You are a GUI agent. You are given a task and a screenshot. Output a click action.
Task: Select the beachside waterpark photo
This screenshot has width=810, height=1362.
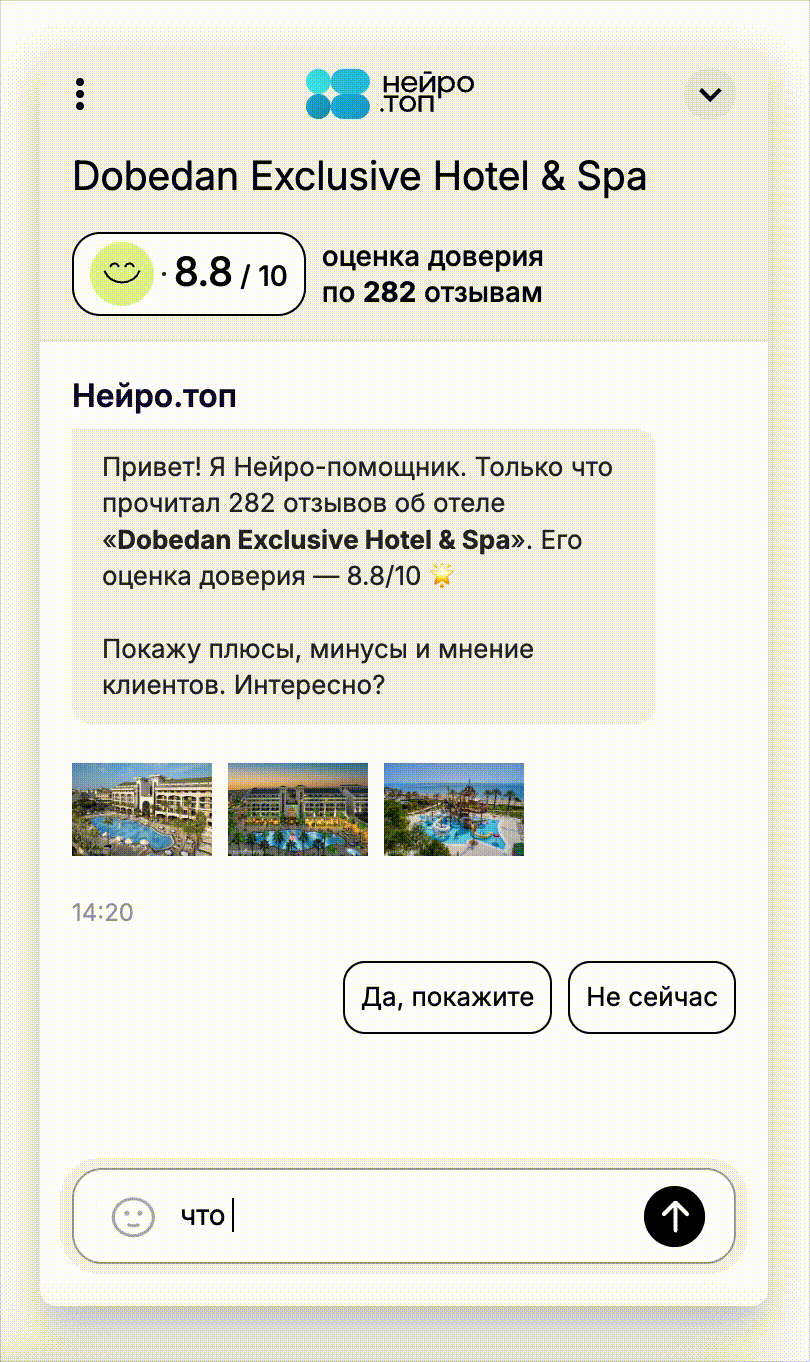[453, 809]
